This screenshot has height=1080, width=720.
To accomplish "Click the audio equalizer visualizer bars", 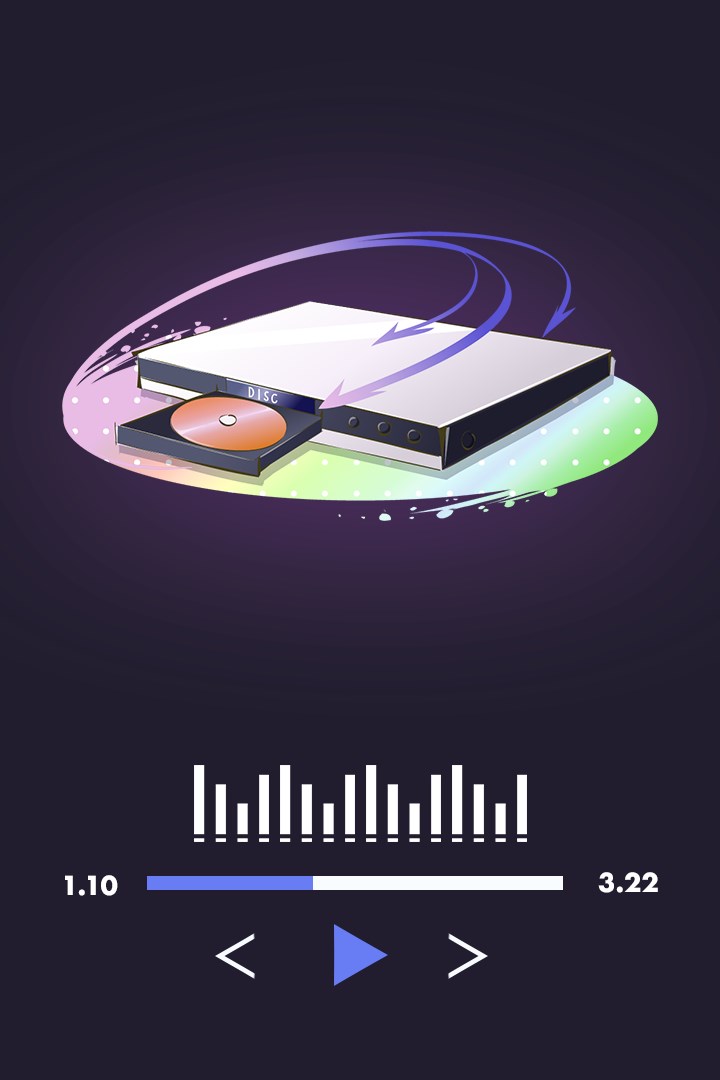I will coord(360,800).
